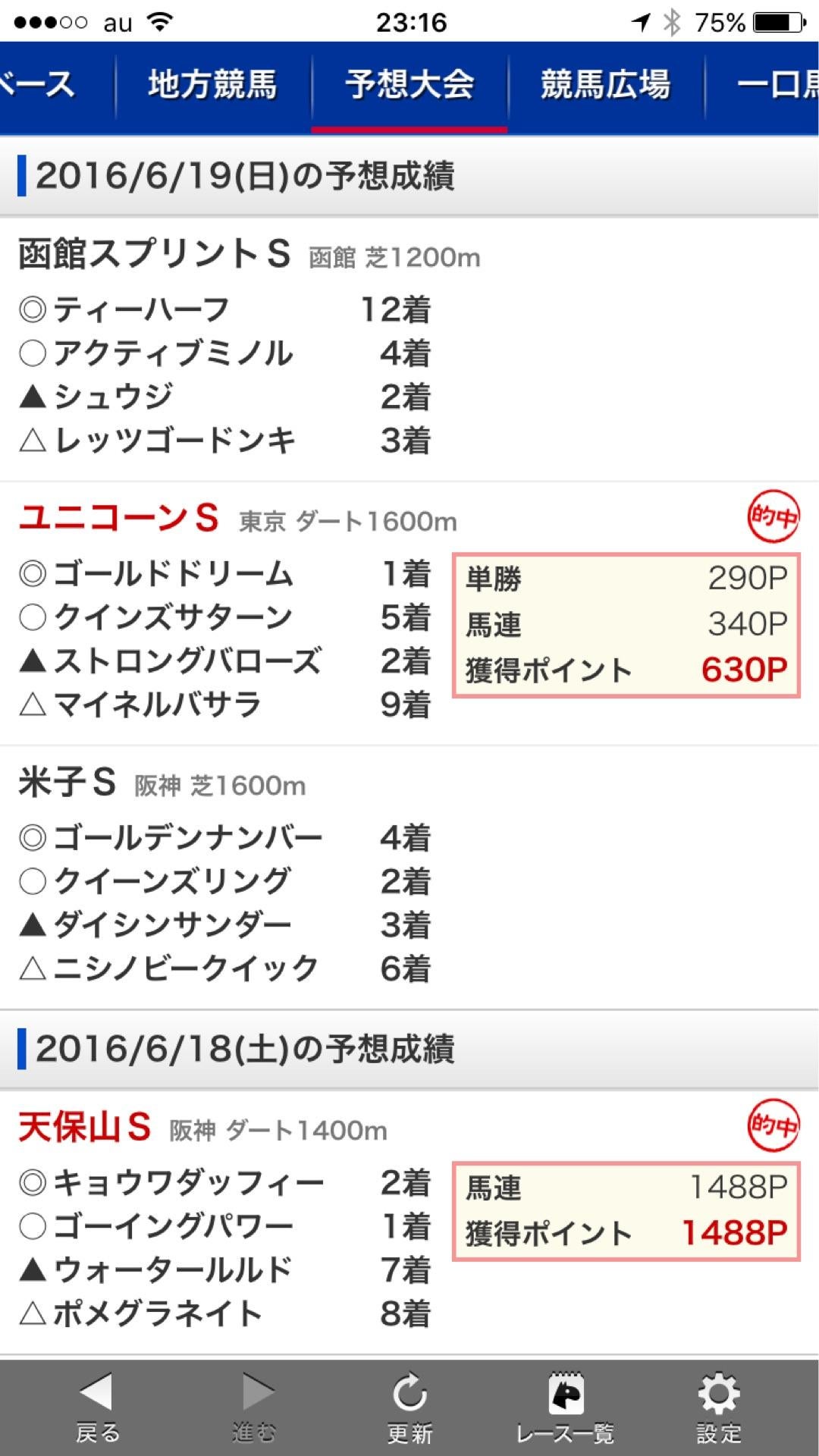Refresh the page with 更新
819x1456 pixels.
(409, 1407)
